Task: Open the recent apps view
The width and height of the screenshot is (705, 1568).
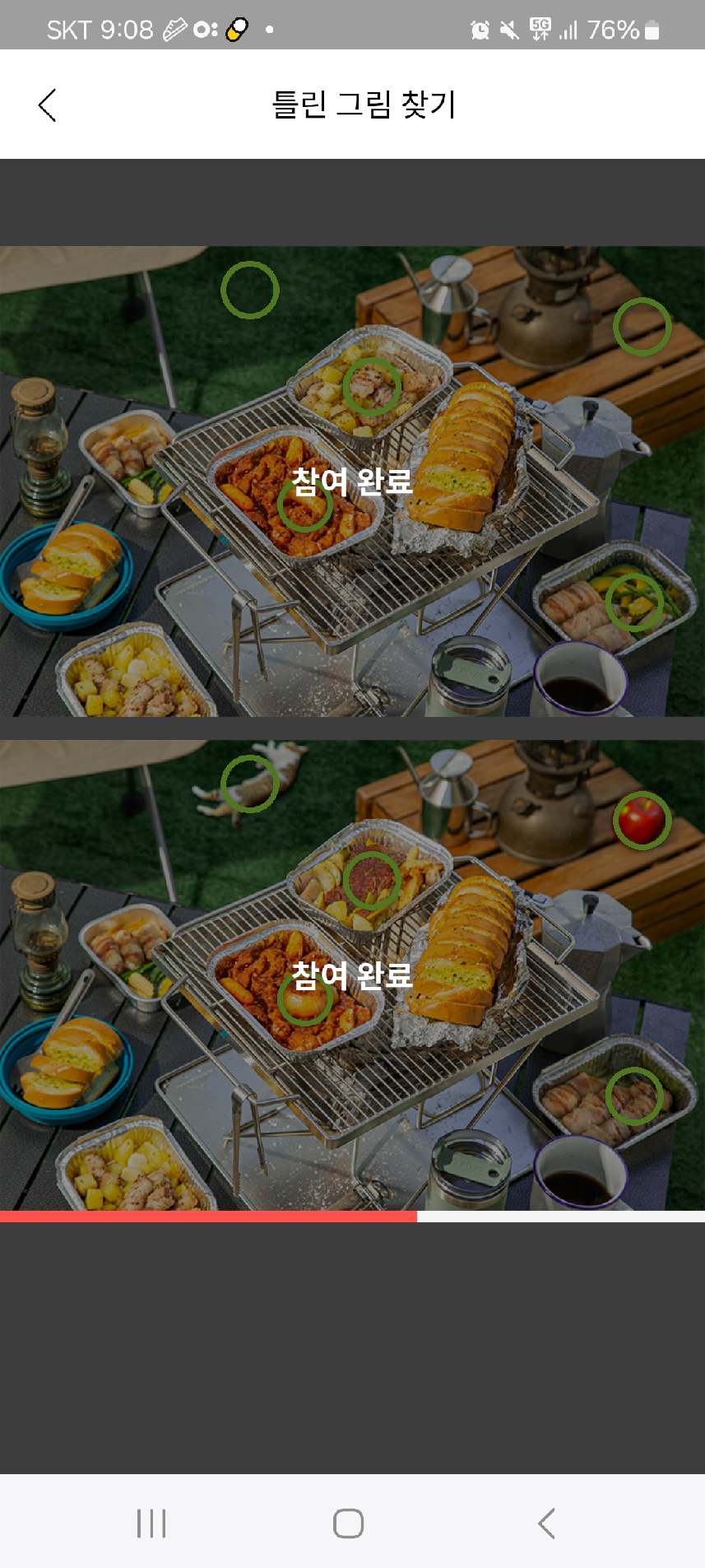Action: [x=151, y=1523]
